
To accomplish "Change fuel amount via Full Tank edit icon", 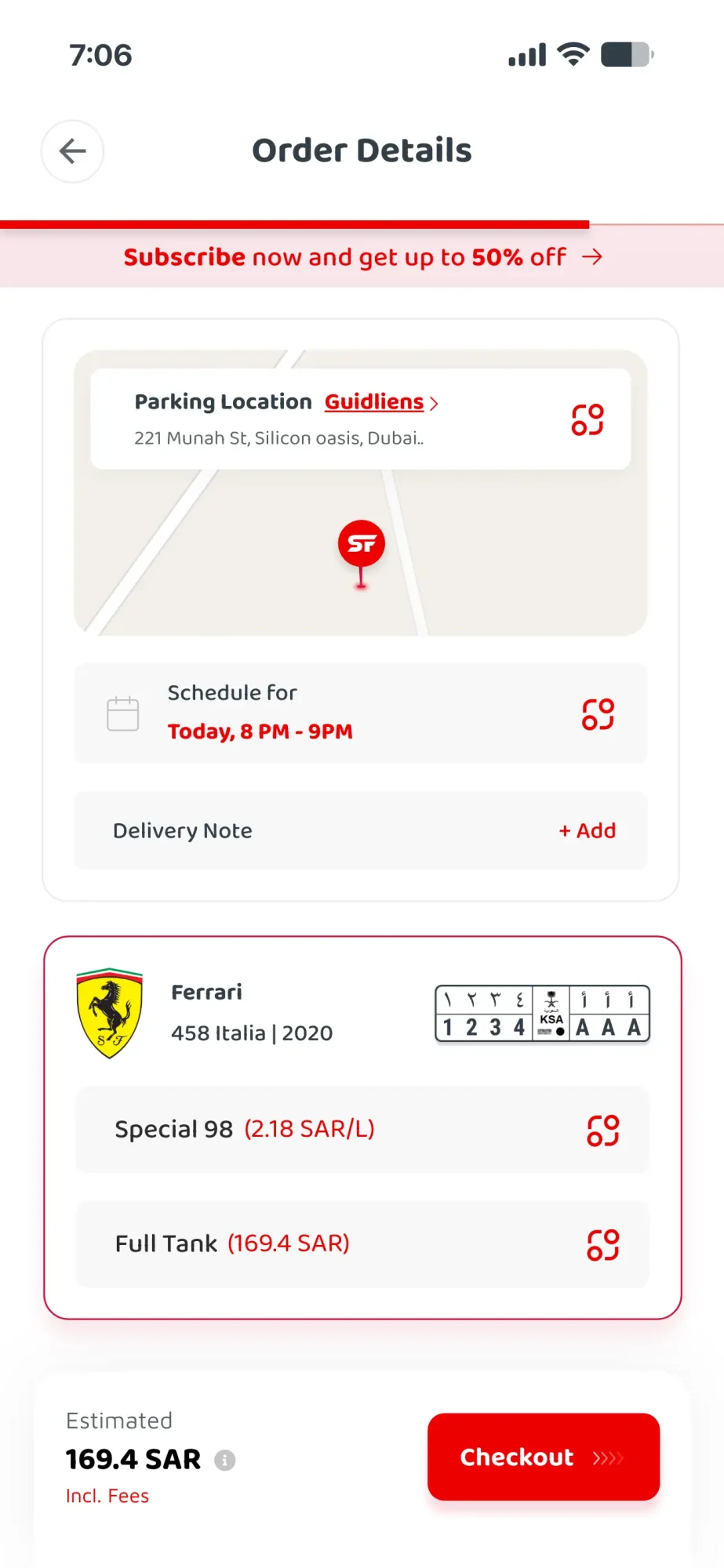I will (603, 1243).
